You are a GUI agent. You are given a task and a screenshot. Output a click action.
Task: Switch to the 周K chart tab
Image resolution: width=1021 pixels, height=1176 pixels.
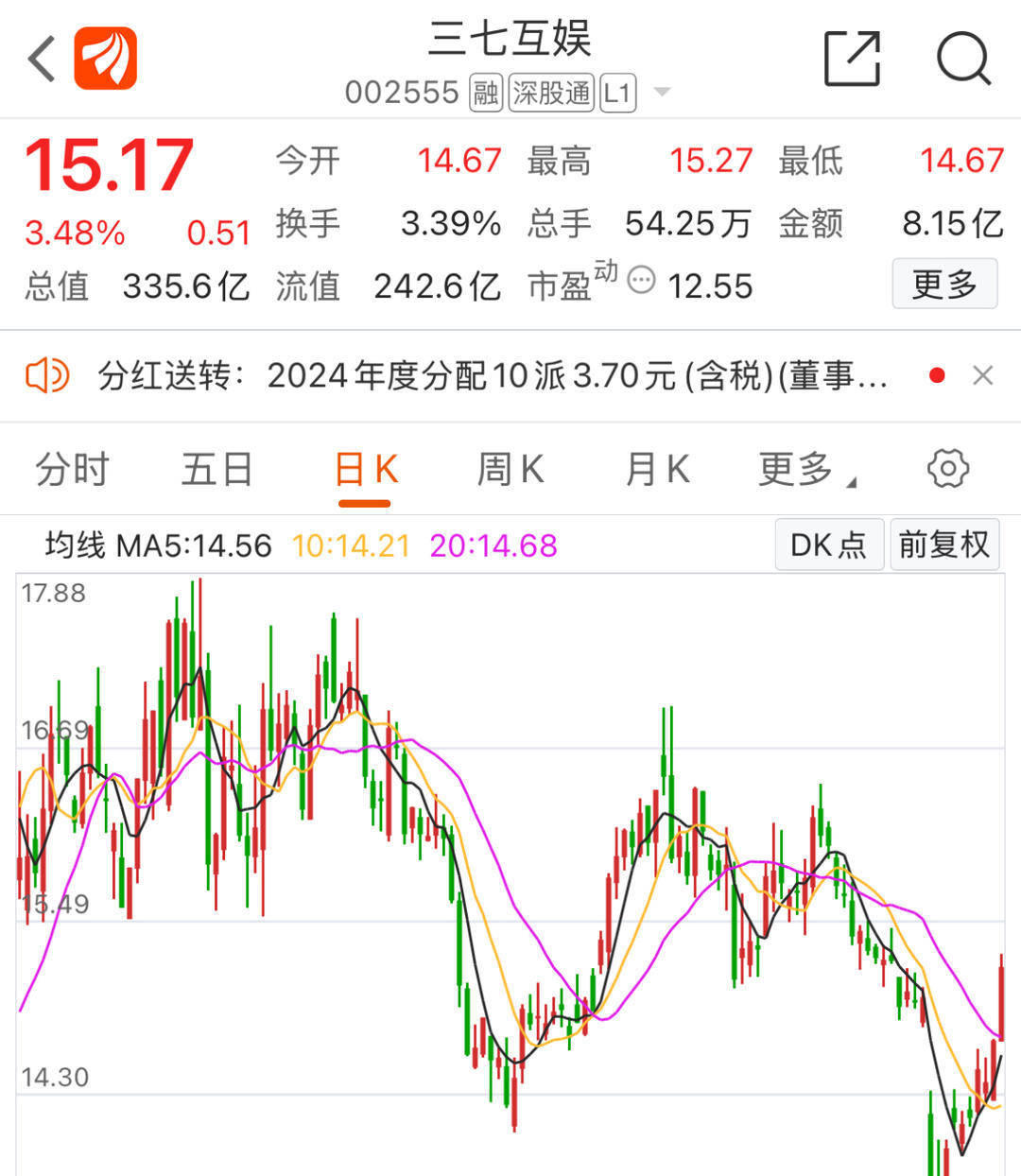510,469
